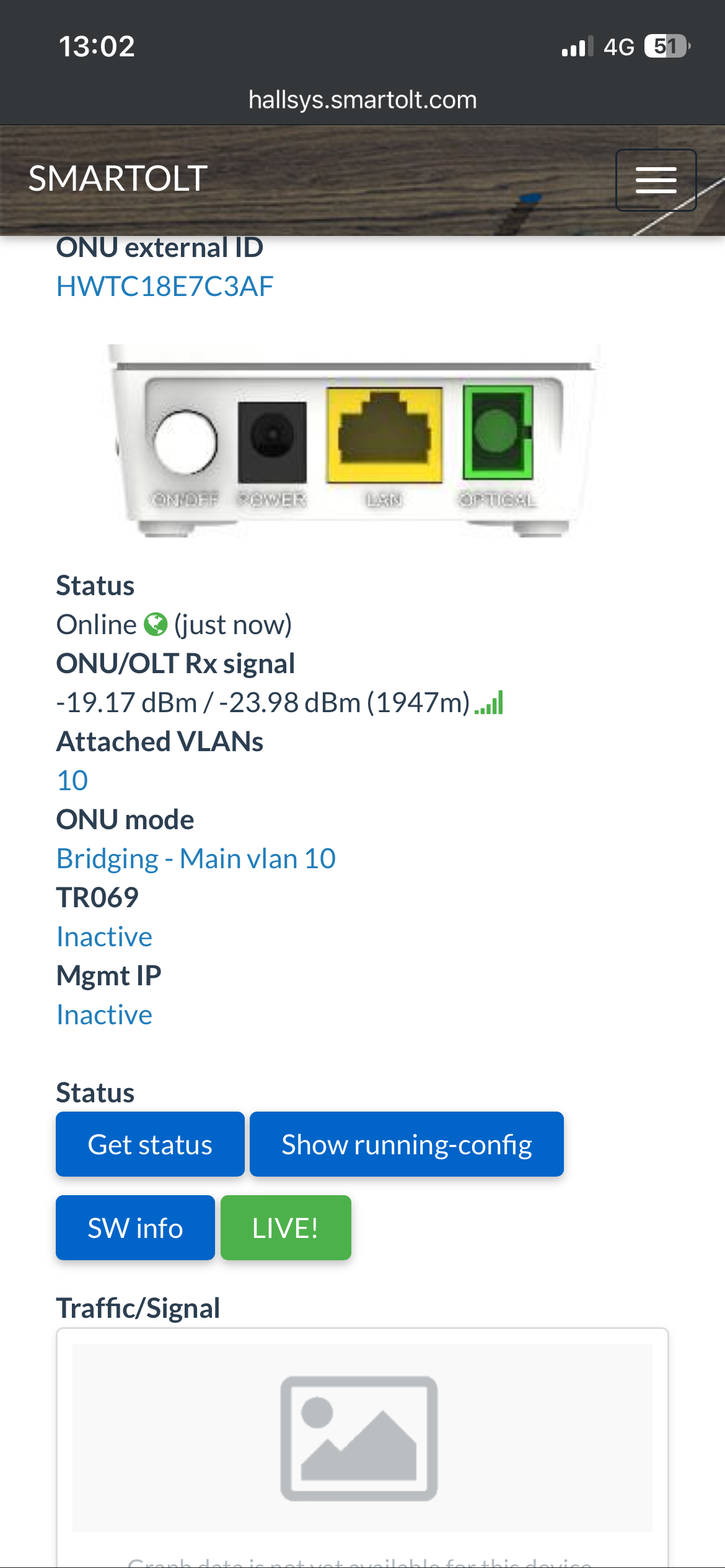The height and width of the screenshot is (1568, 725).
Task: Open ONU external ID HWTC18E7C3AF link
Action: click(x=165, y=286)
